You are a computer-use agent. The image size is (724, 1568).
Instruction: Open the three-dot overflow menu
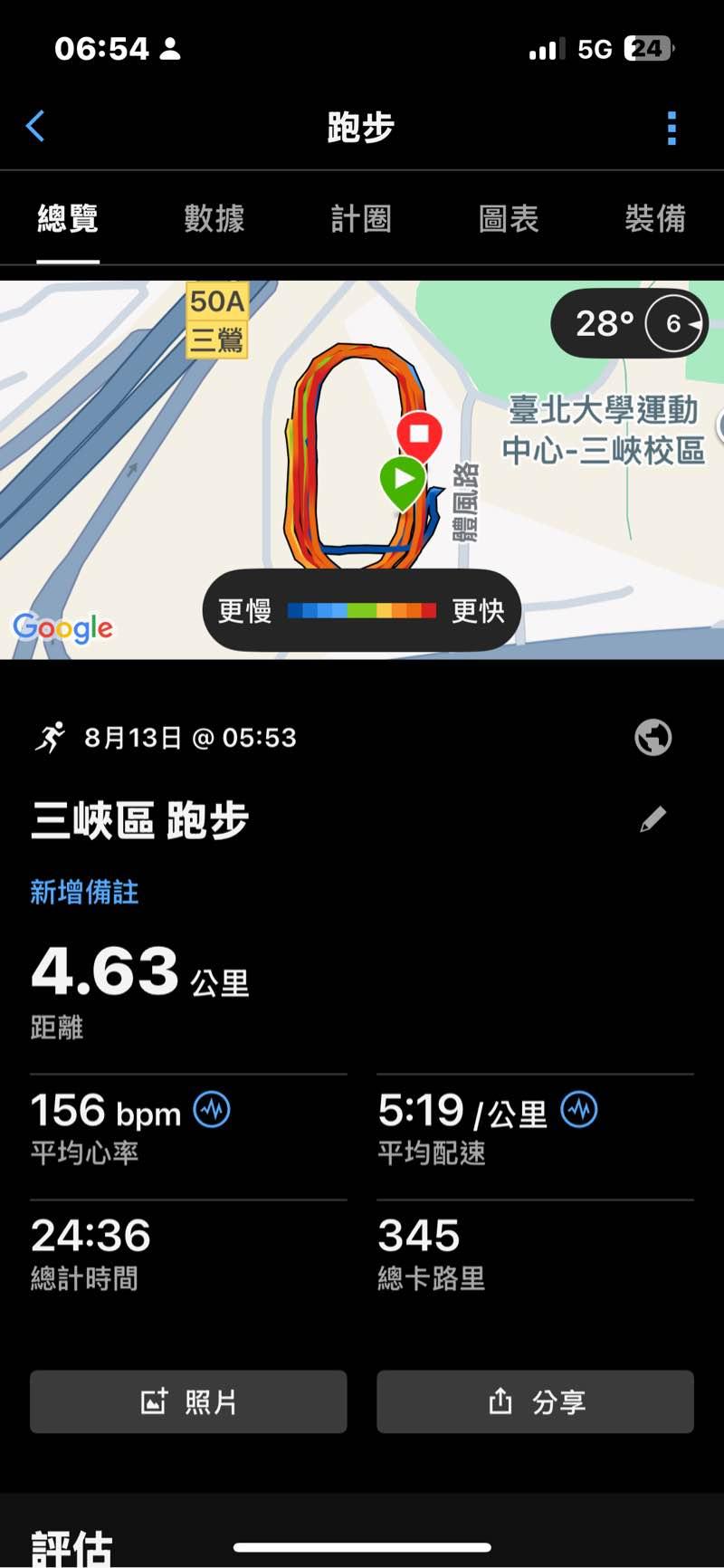click(672, 129)
